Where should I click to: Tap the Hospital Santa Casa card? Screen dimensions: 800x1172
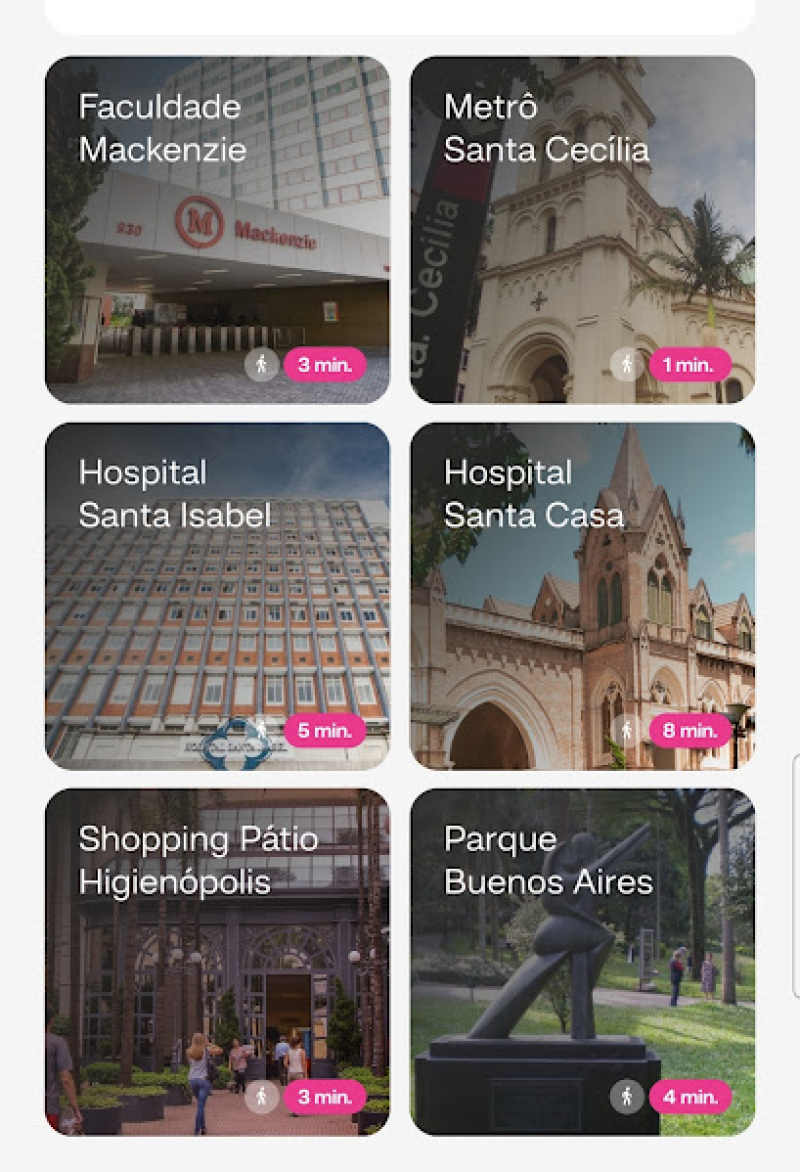pyautogui.click(x=582, y=596)
